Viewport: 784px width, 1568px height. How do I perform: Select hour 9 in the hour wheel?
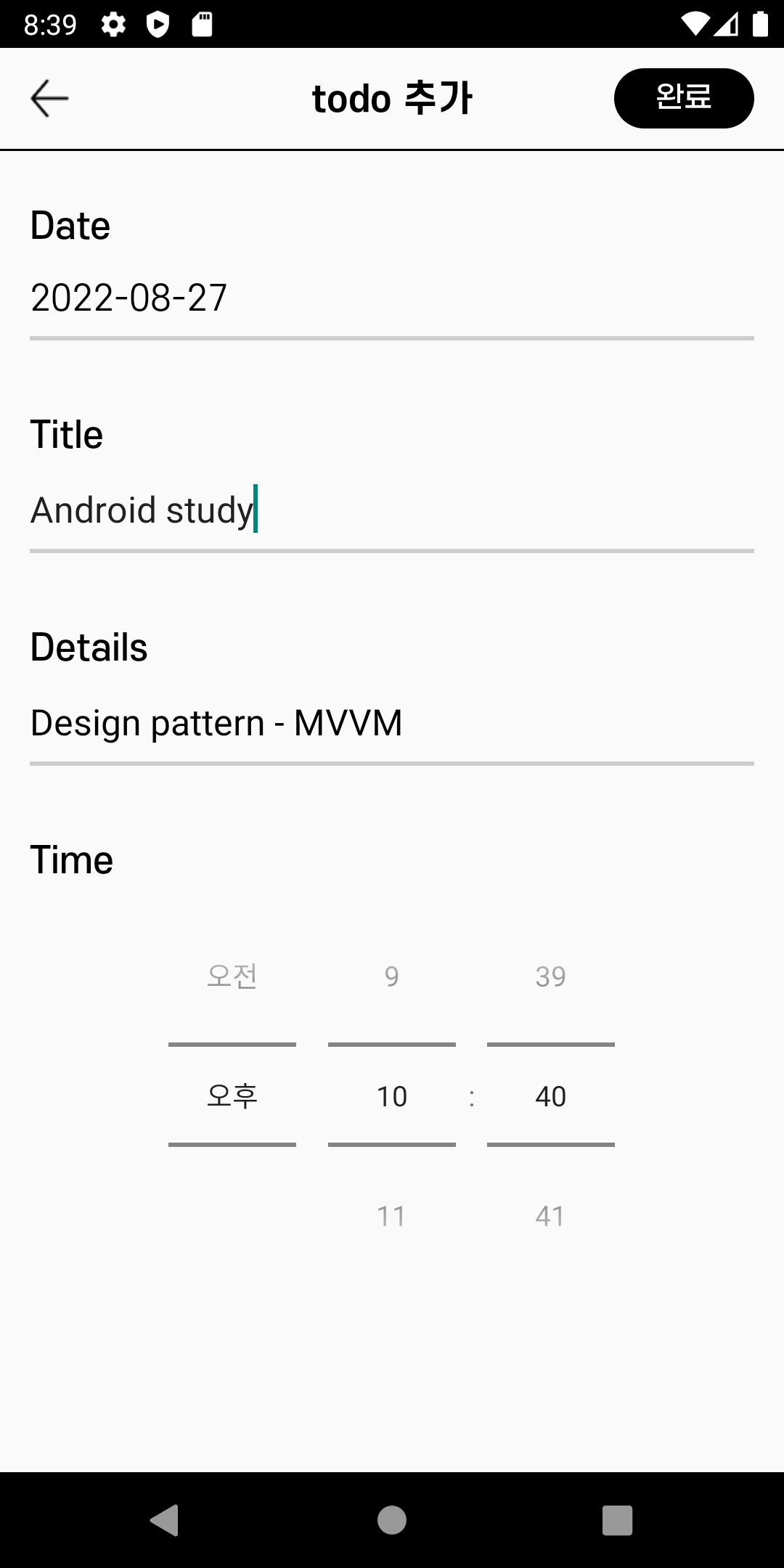pyautogui.click(x=391, y=976)
